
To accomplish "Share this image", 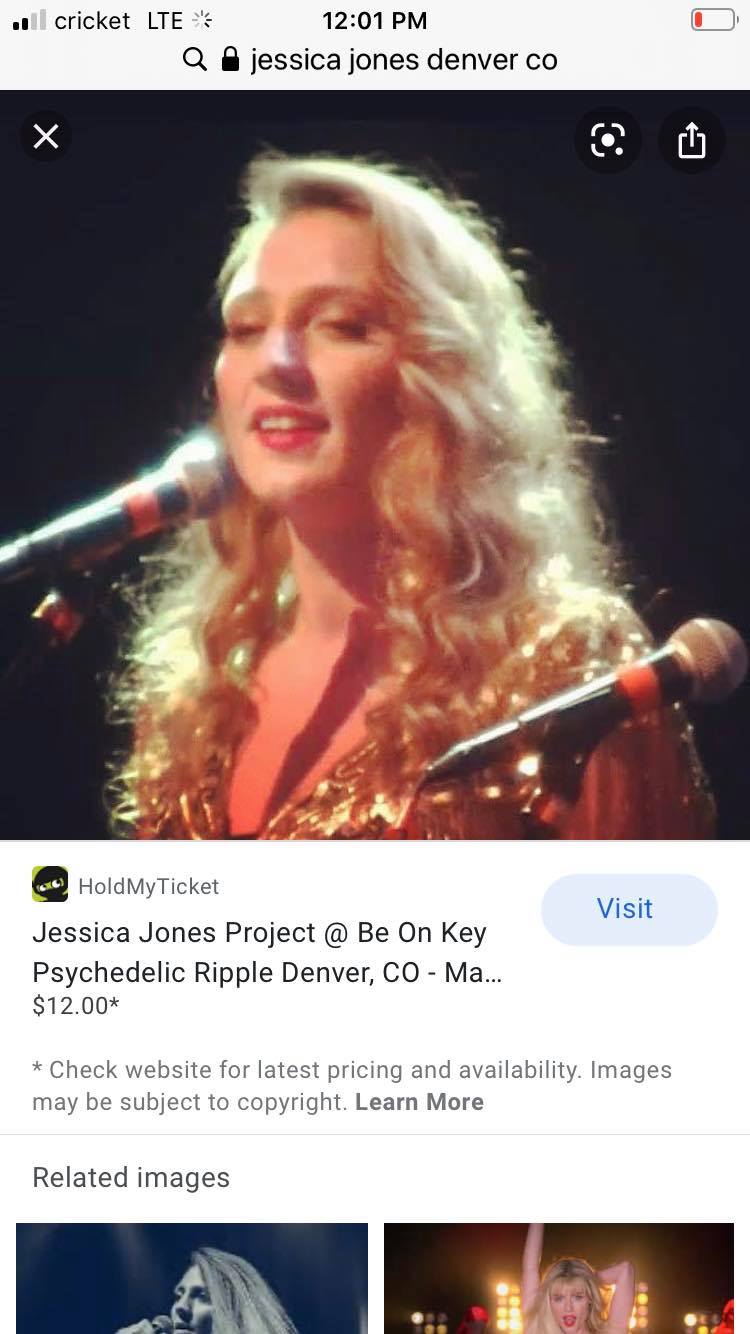I will [x=691, y=140].
